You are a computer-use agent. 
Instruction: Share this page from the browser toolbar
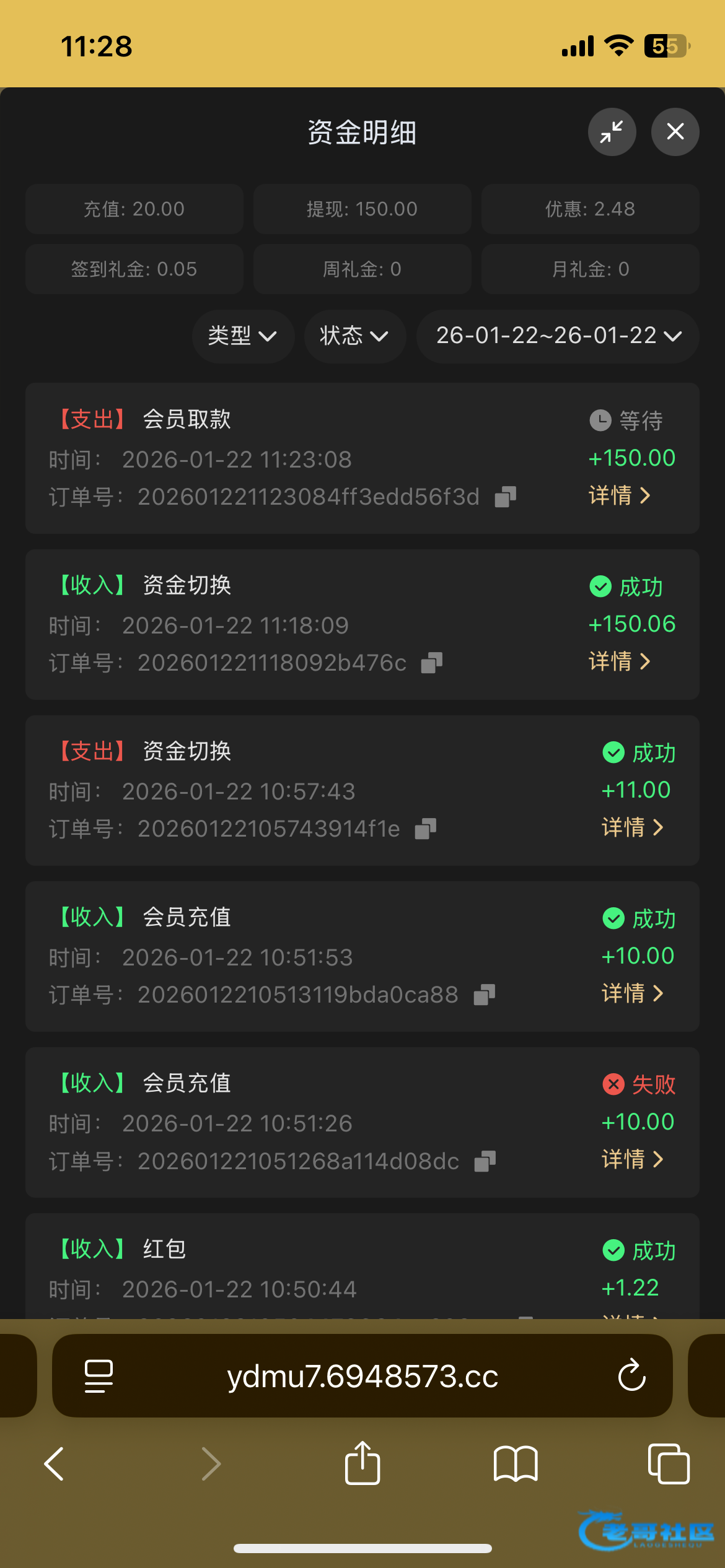coord(362,1463)
